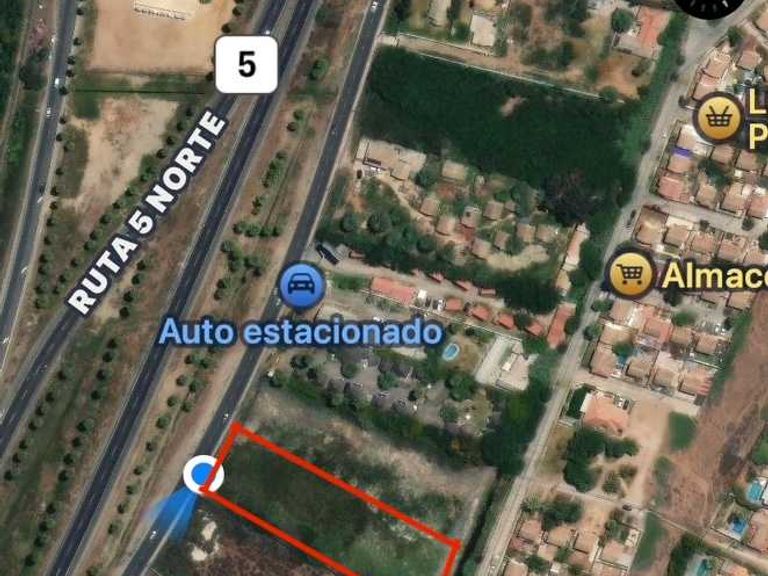
Task: Tap the compass to reset map orientation
Action: [709, 6]
